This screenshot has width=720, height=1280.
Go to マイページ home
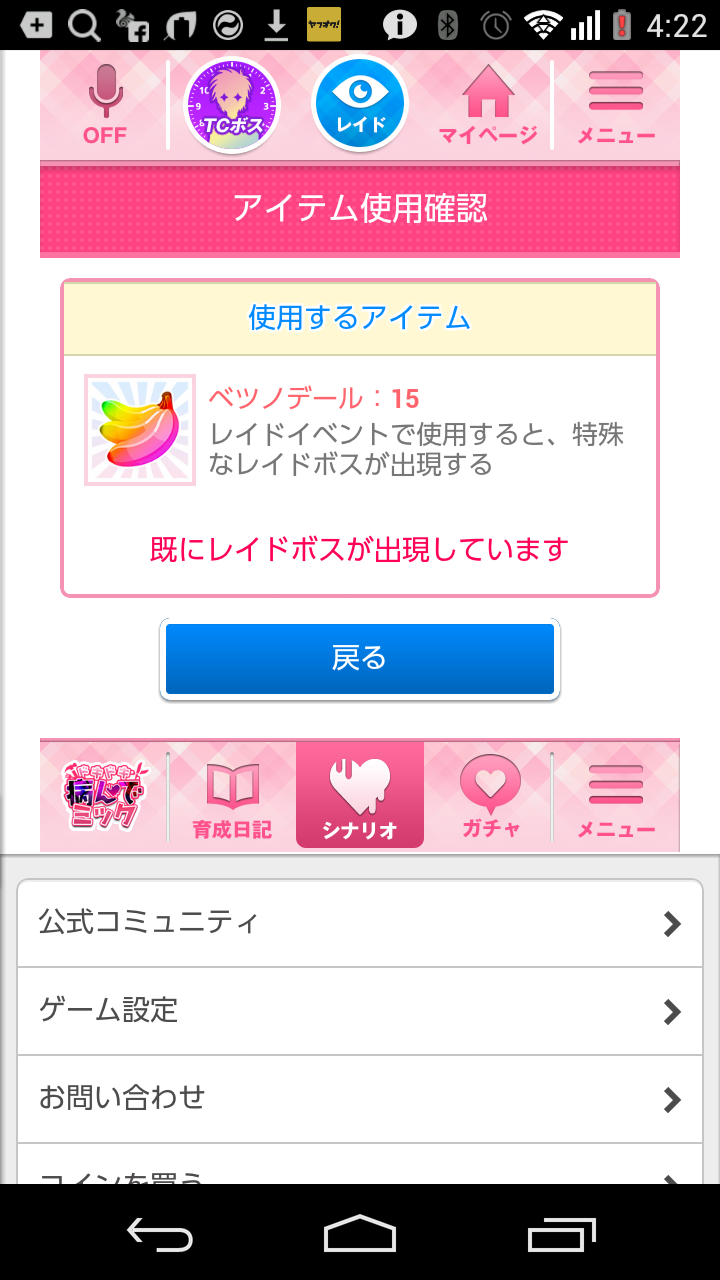point(488,105)
